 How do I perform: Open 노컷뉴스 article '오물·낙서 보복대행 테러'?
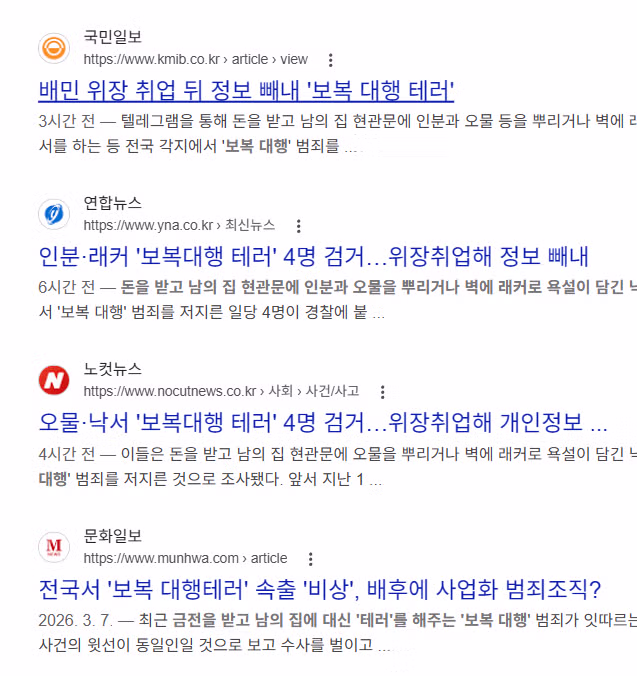pyautogui.click(x=322, y=420)
